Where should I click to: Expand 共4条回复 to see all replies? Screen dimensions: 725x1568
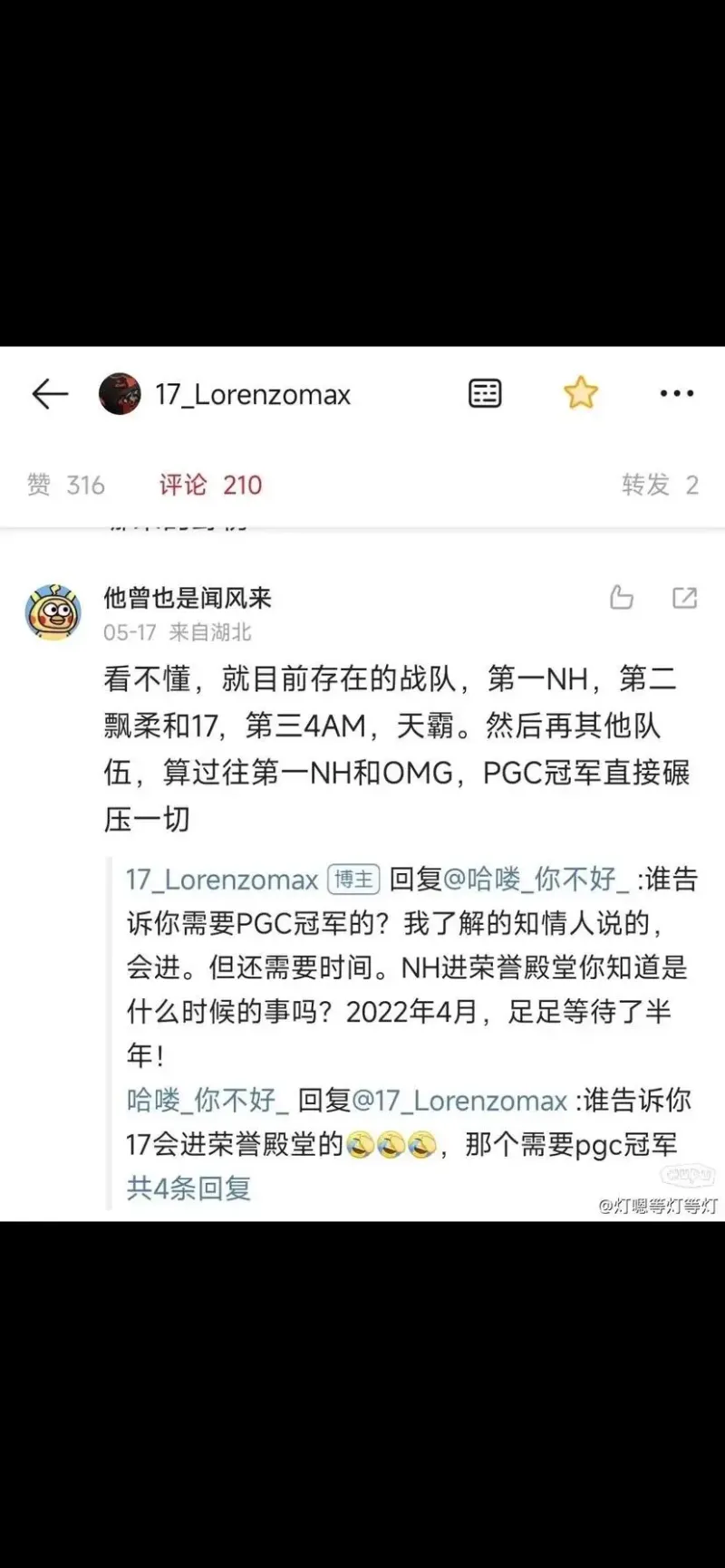click(x=188, y=1188)
